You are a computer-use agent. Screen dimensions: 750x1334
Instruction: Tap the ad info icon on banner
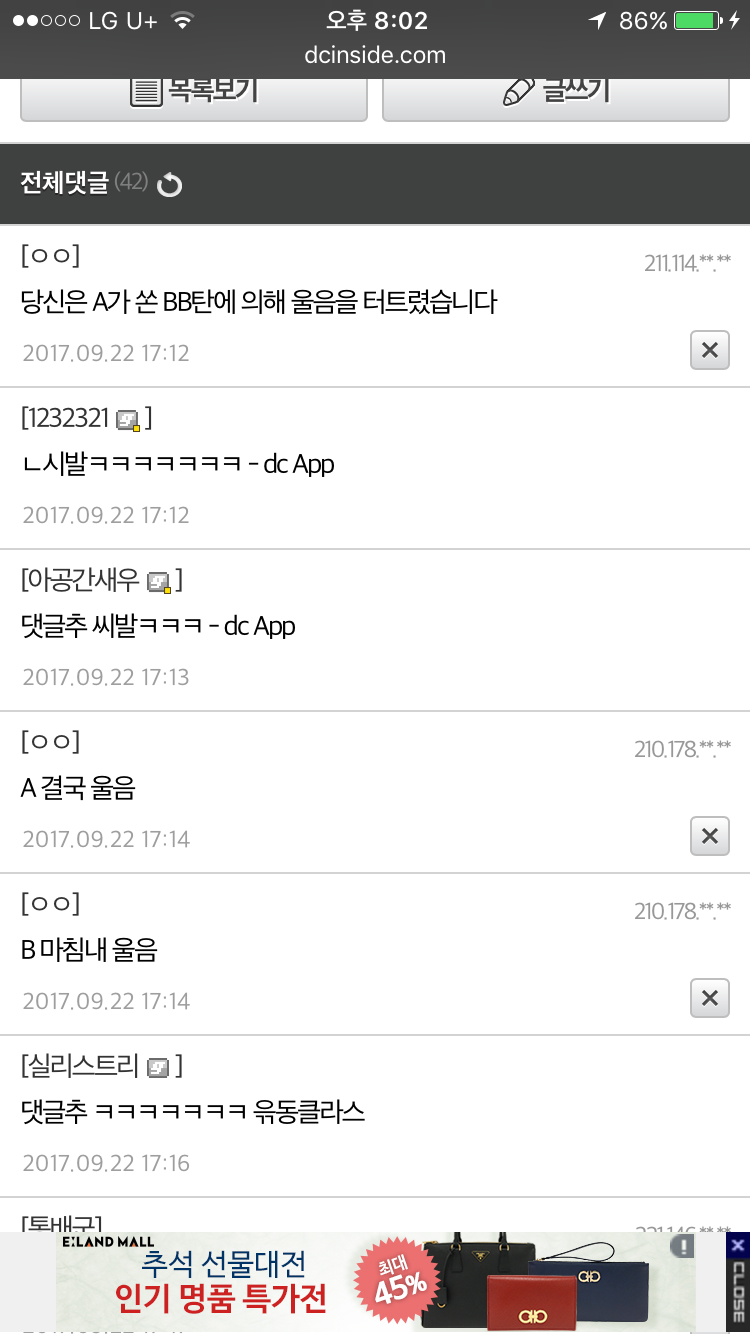pyautogui.click(x=682, y=1246)
